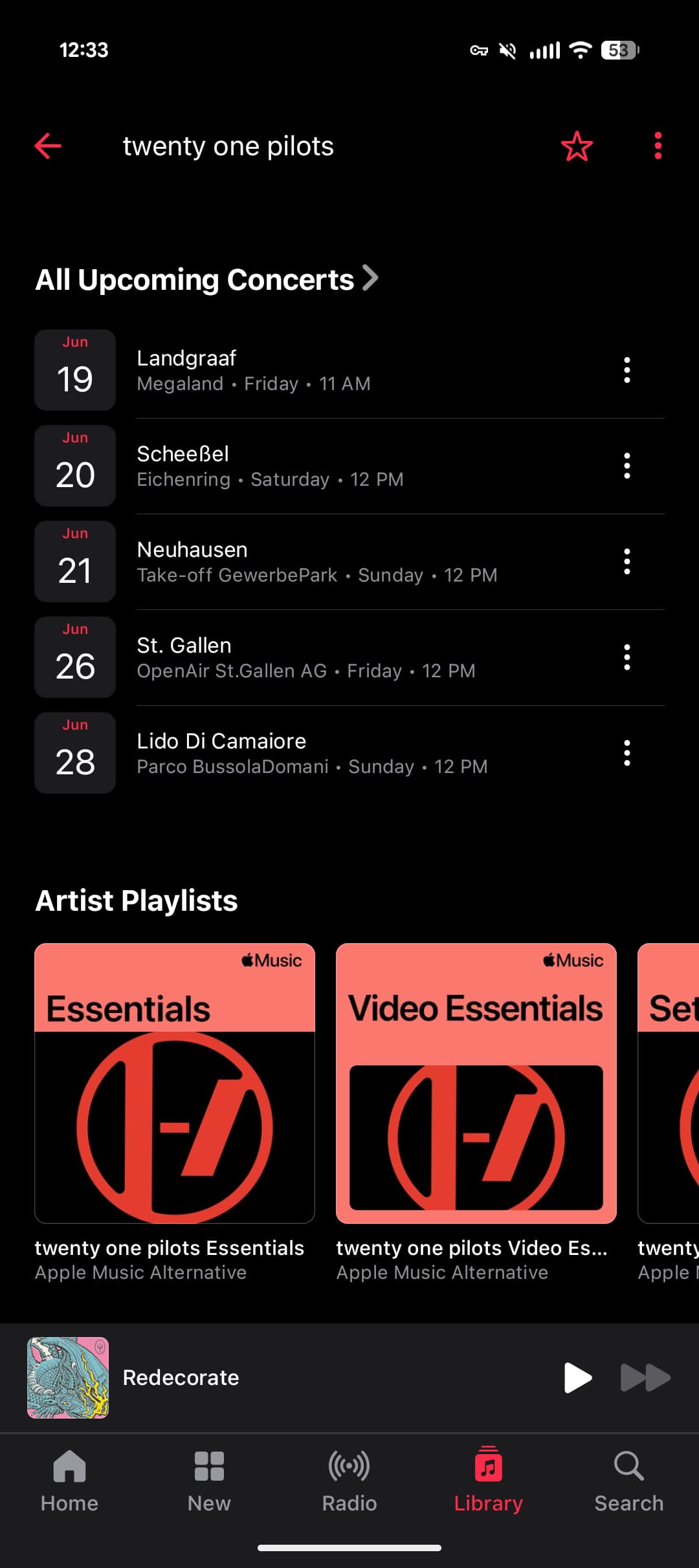
Task: Open the Redecorate mini player
Action: tap(259, 1377)
